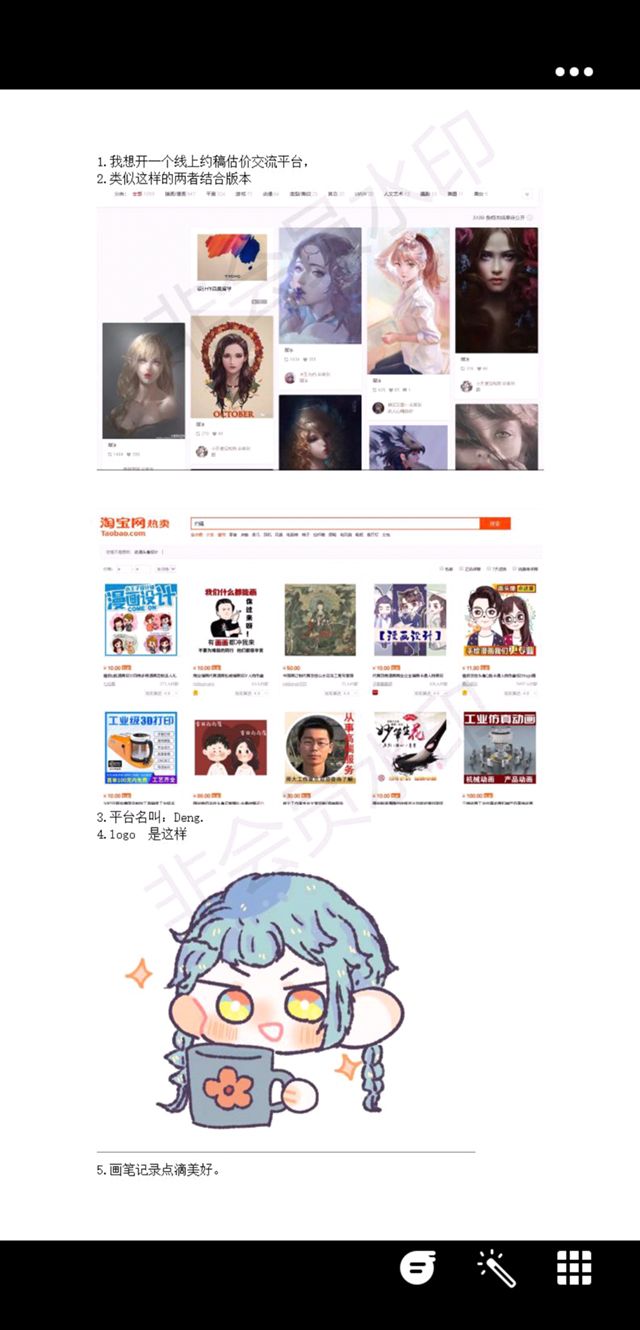The image size is (640, 1330).
Task: Open the magic wand enhance tool
Action: (x=496, y=1268)
